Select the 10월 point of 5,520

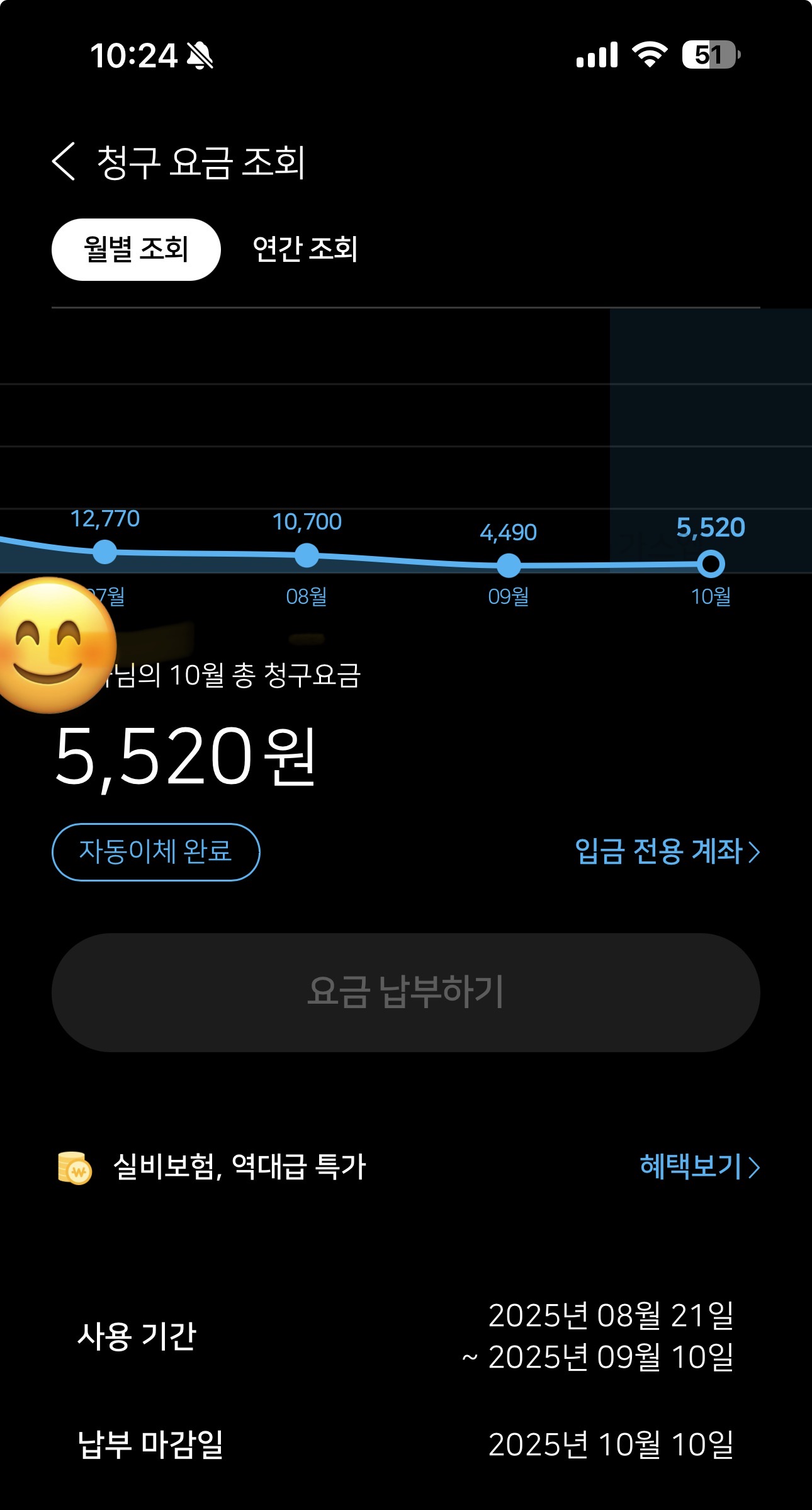coord(711,564)
